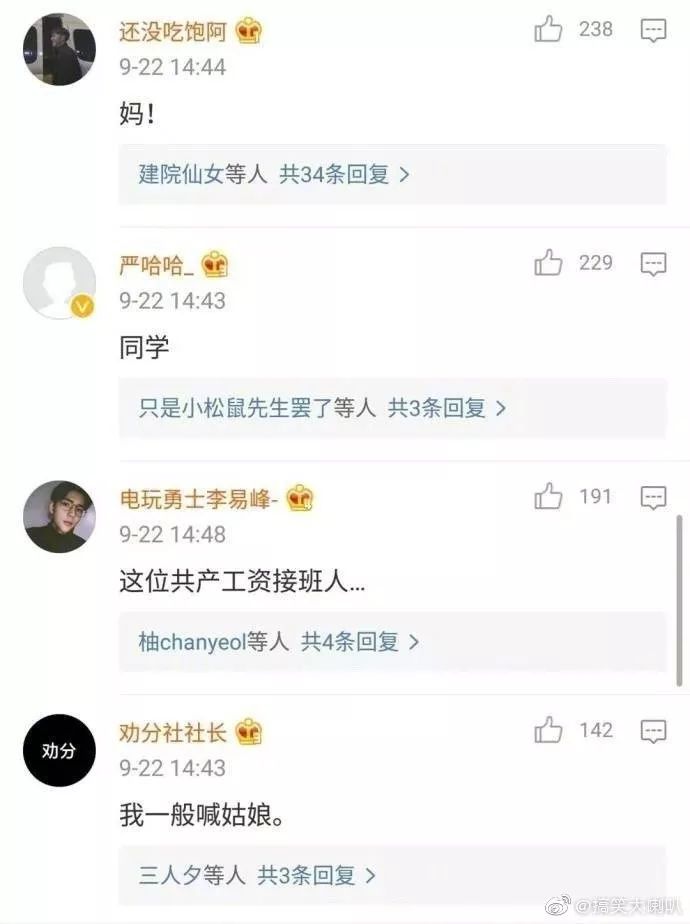
Task: Open the profile avatar of 劝分社社长
Action: [59, 750]
